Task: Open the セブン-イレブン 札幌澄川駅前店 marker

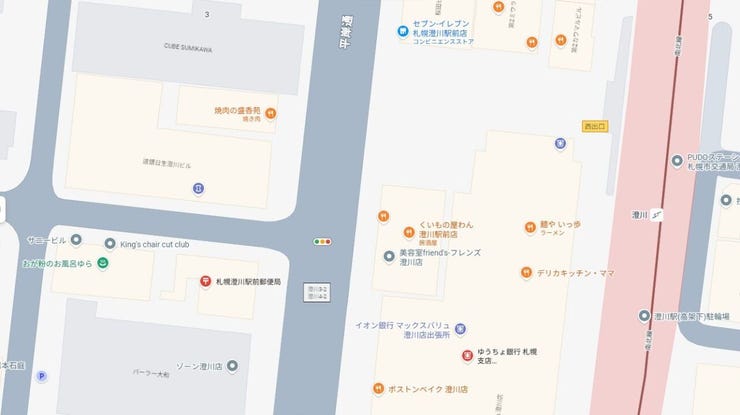Action: point(402,31)
